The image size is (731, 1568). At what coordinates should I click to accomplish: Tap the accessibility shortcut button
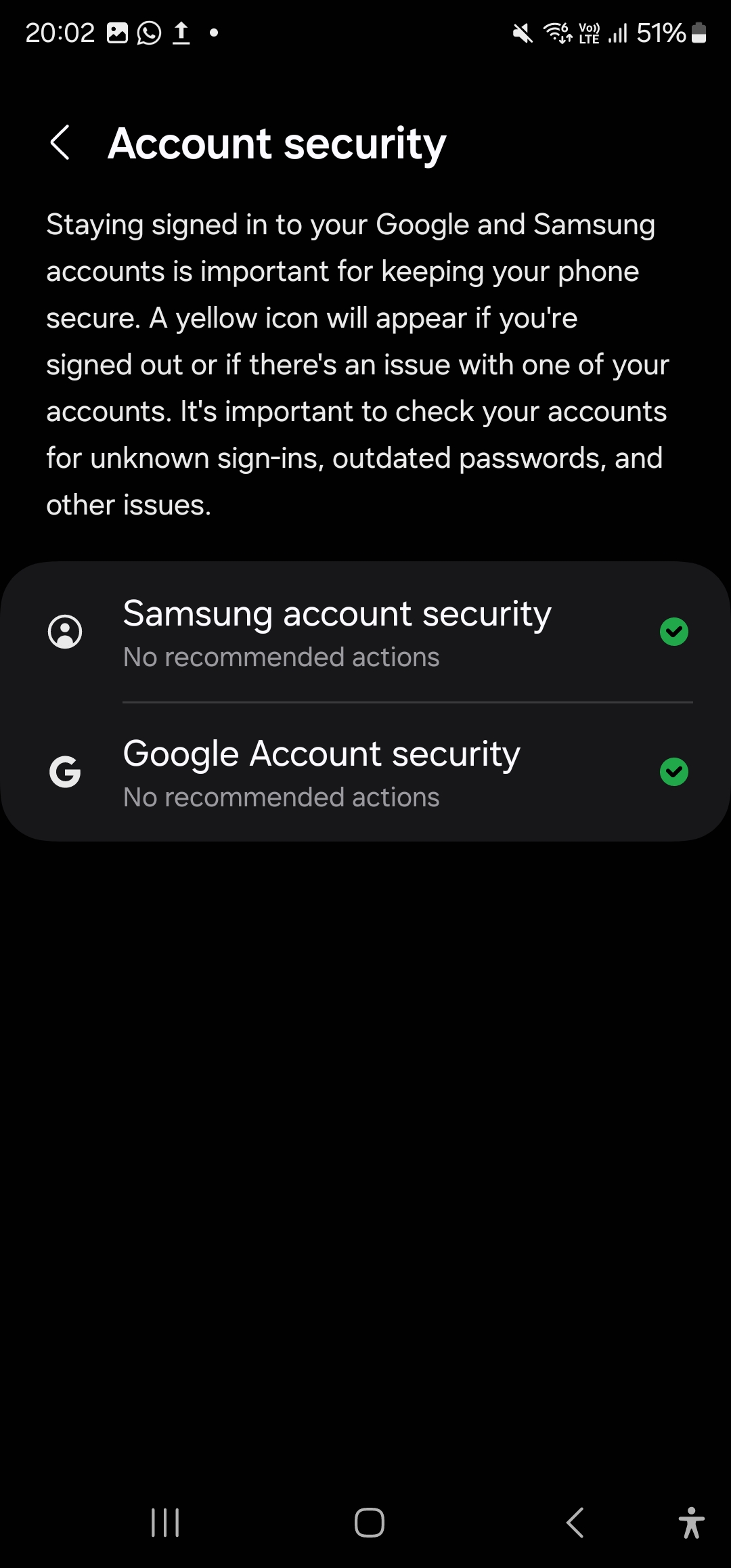pyautogui.click(x=691, y=1523)
